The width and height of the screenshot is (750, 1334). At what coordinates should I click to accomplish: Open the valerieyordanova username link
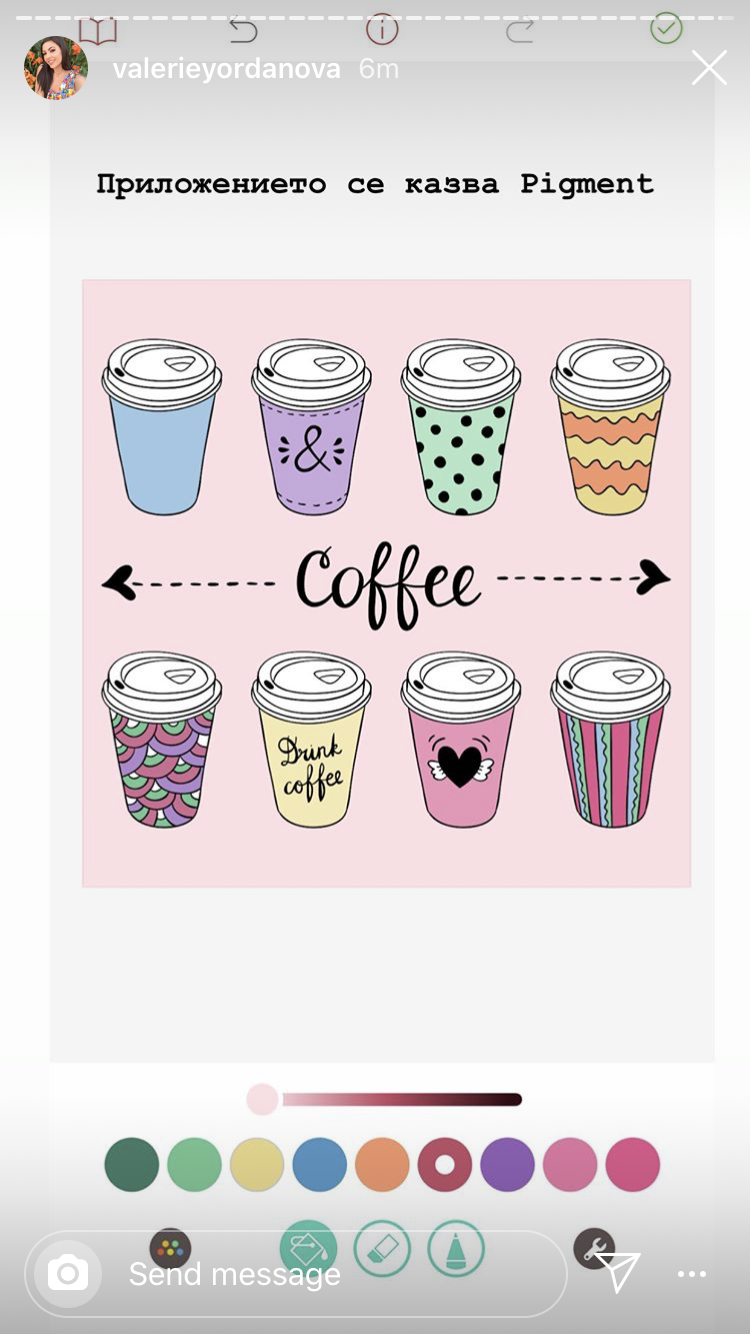(227, 69)
